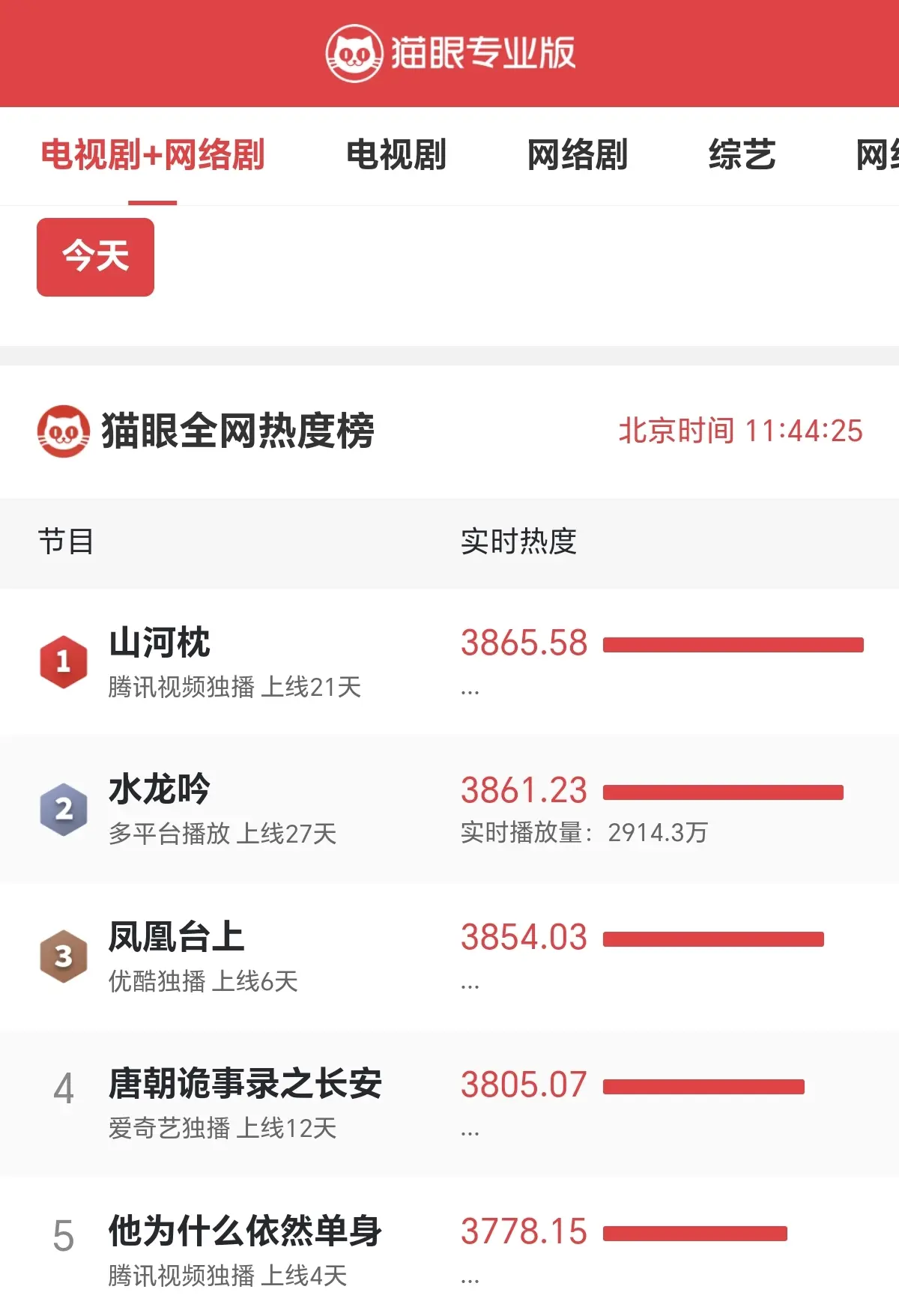Tap the 今天 date button
899x1316 pixels.
click(x=95, y=257)
